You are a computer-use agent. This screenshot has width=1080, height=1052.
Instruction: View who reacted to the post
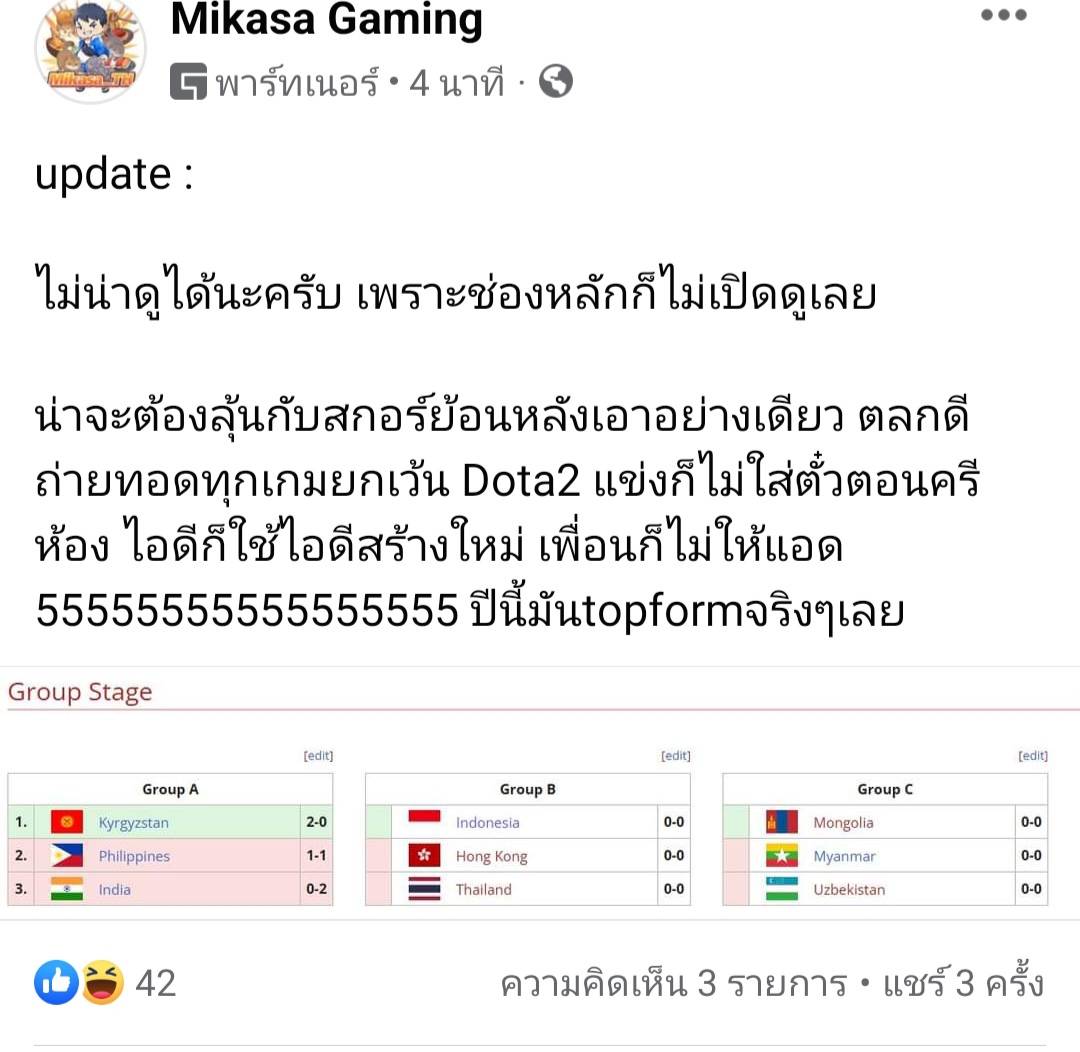pyautogui.click(x=105, y=983)
